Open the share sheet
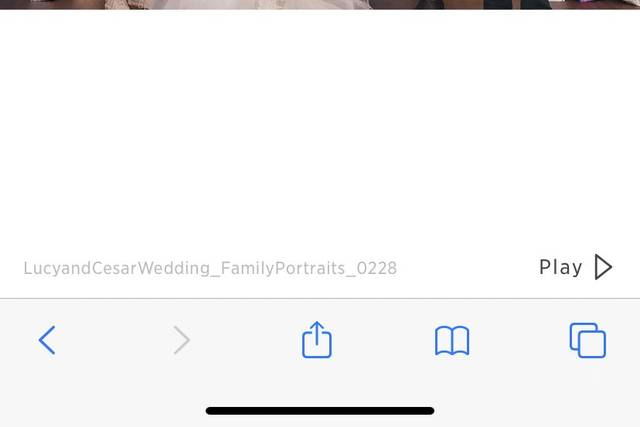 [316, 340]
